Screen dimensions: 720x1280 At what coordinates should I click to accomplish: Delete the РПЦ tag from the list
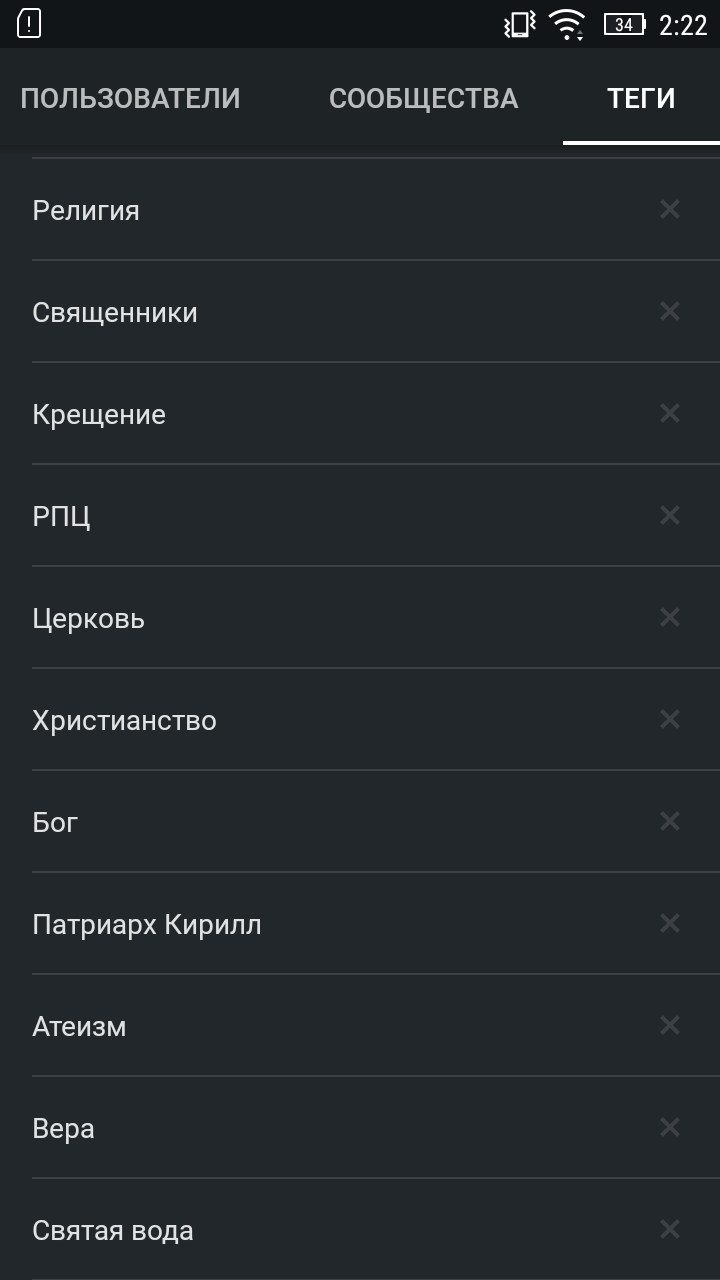click(x=670, y=515)
